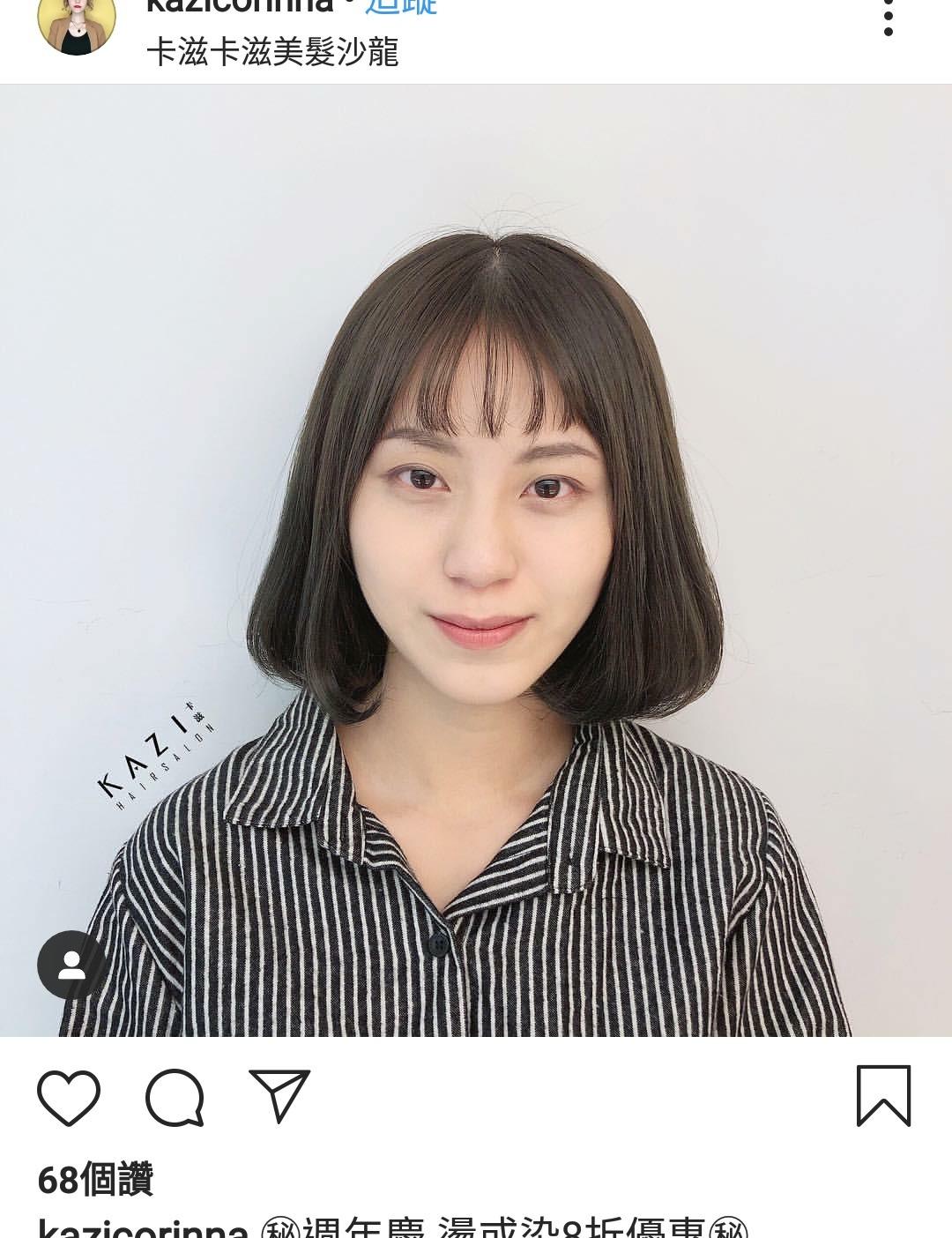The height and width of the screenshot is (1238, 952).
Task: Open the 卡滋卡滋美髮沙龍 location
Action: point(272,53)
